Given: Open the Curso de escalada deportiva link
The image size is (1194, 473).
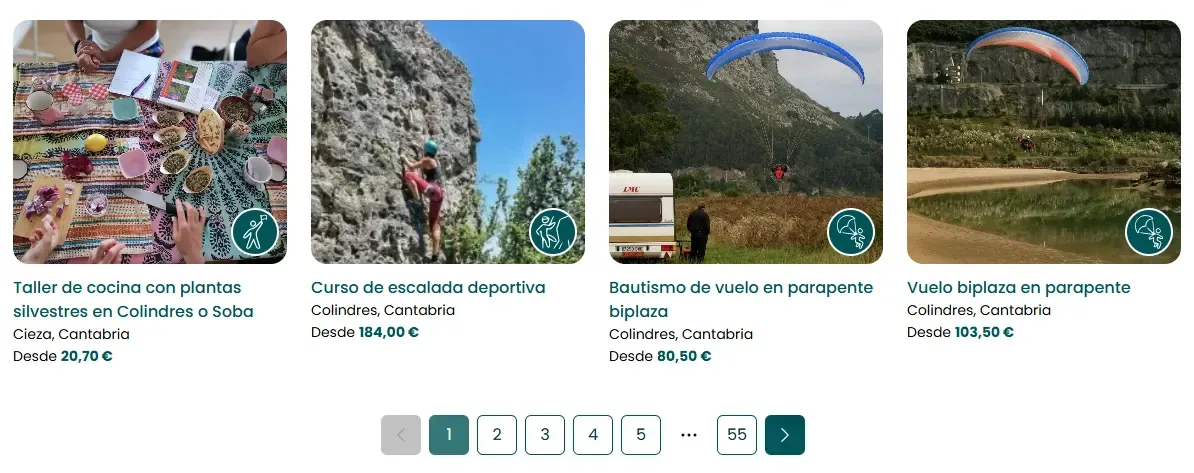Looking at the screenshot, I should point(428,288).
